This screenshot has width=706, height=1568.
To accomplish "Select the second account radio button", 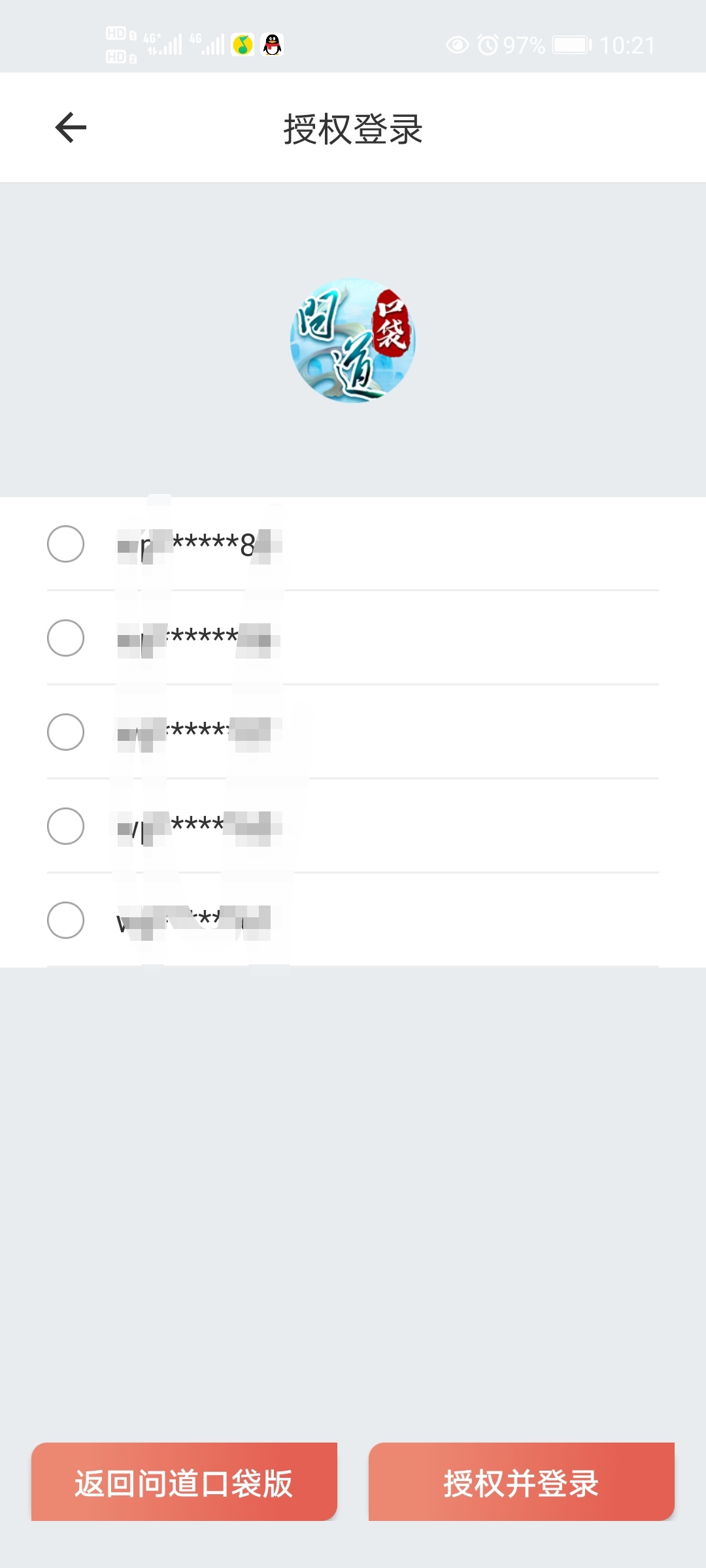I will (x=65, y=638).
